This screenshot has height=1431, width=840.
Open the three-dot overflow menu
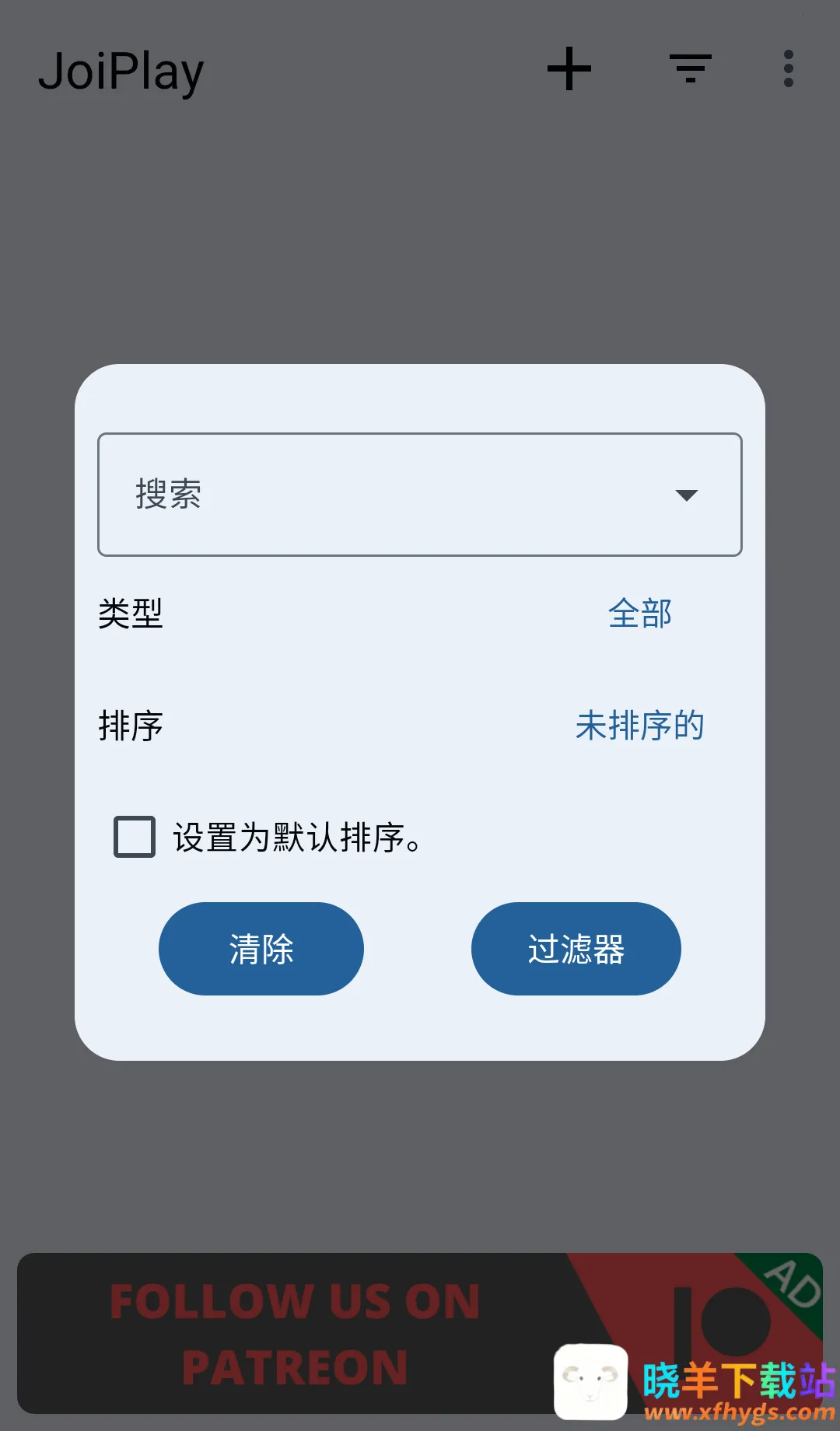pyautogui.click(x=789, y=69)
